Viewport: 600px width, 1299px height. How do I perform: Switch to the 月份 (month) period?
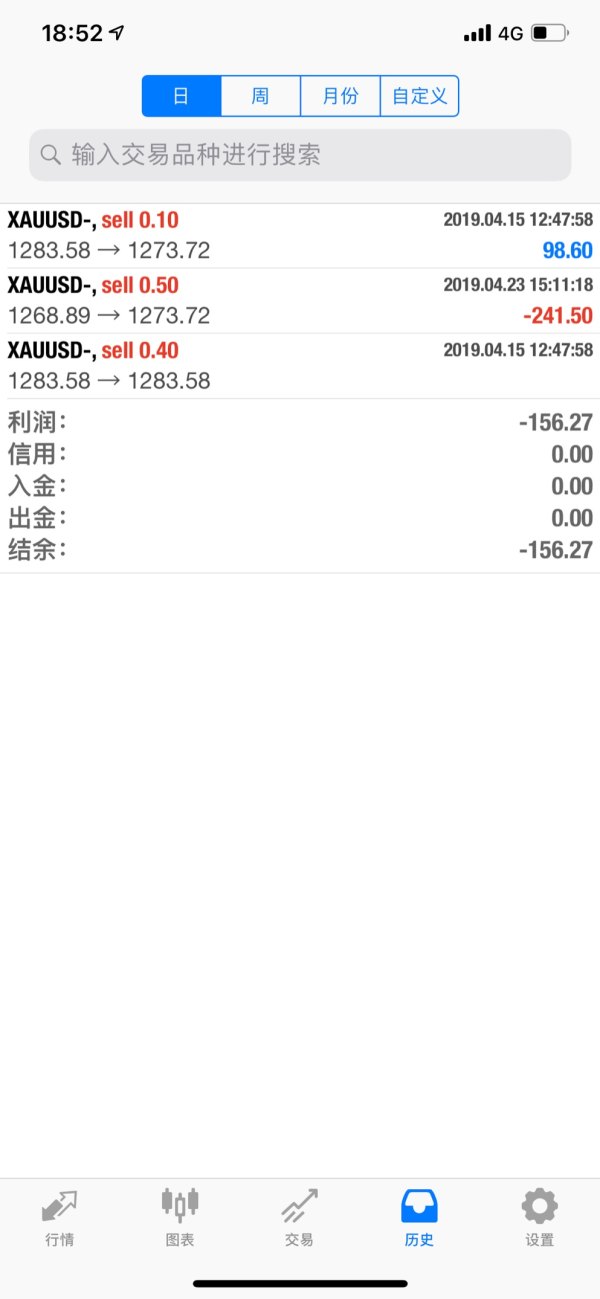click(340, 97)
